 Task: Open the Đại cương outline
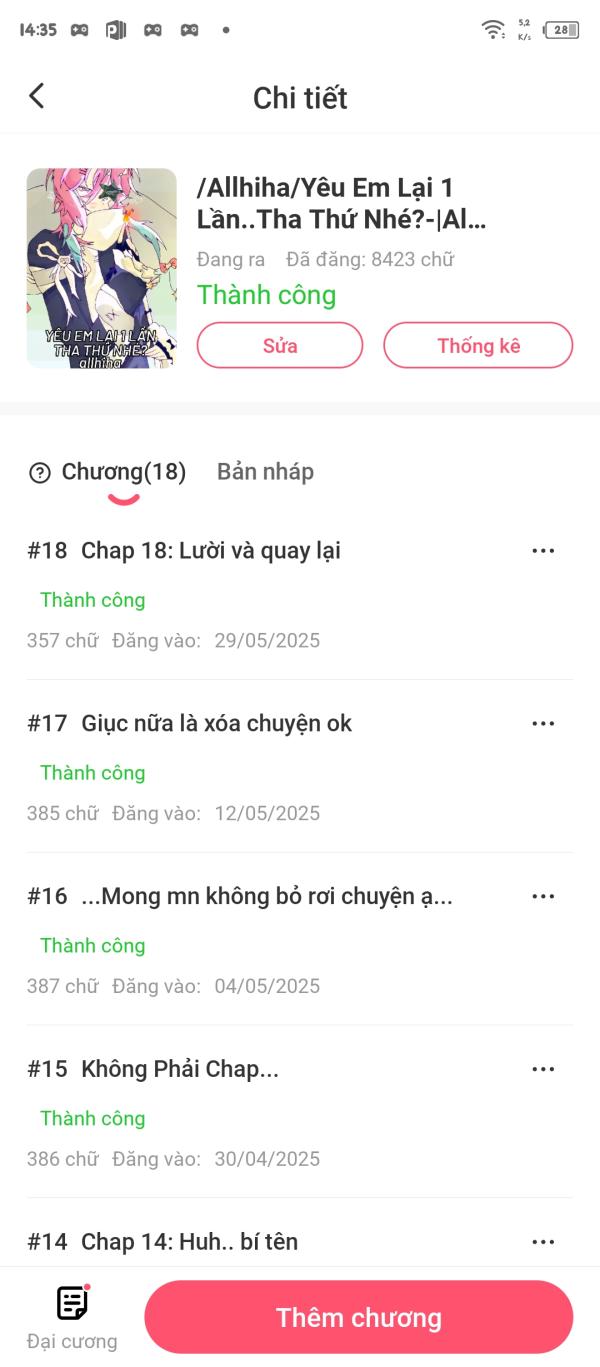[x=72, y=1318]
